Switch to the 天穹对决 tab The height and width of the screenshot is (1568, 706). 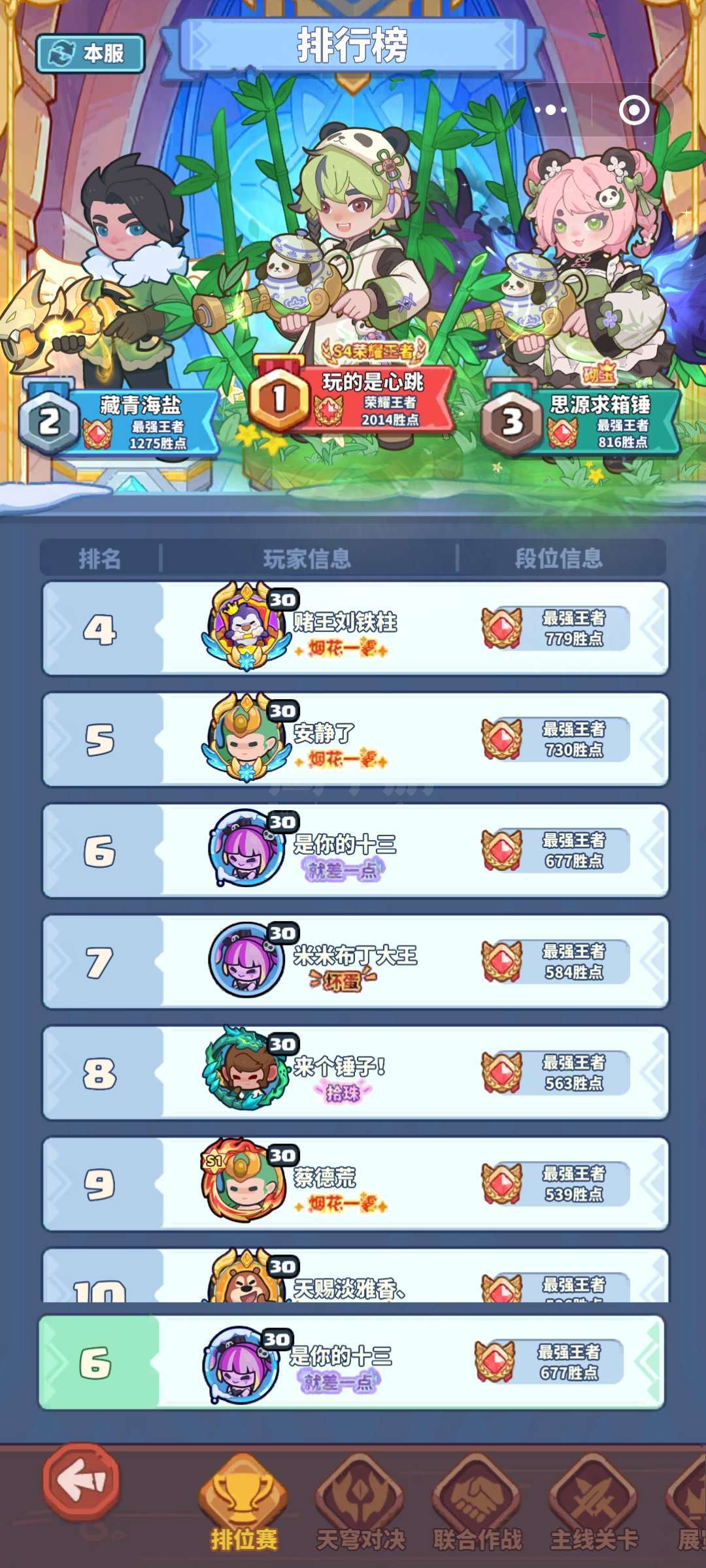(360, 1503)
